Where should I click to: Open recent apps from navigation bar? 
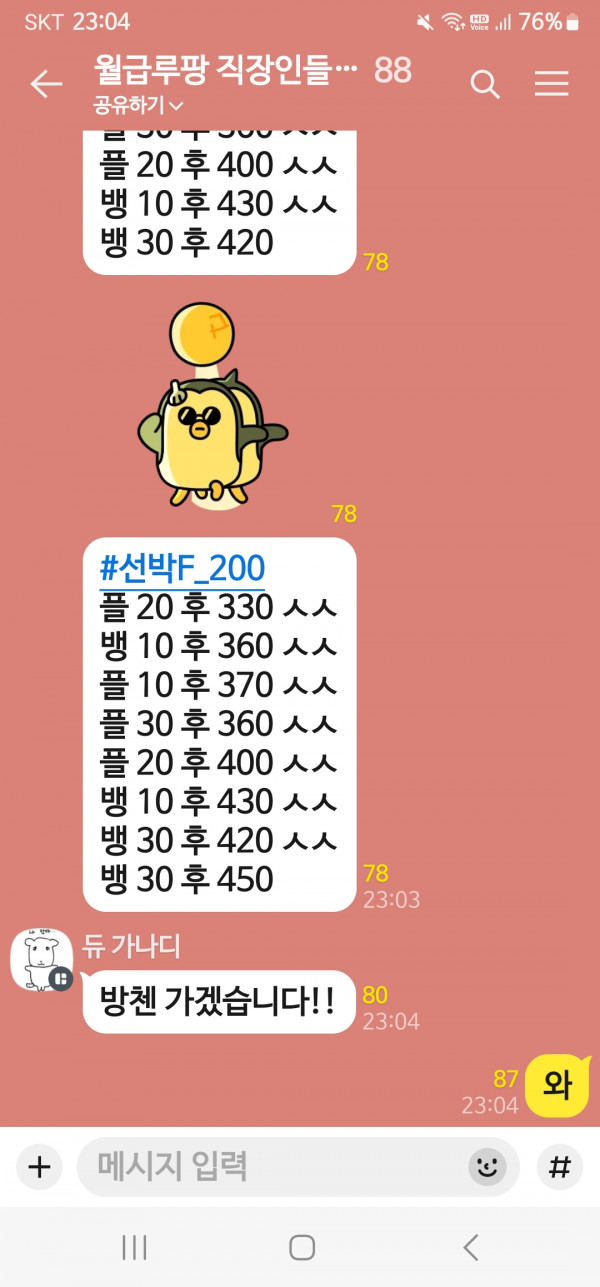coord(133,1247)
